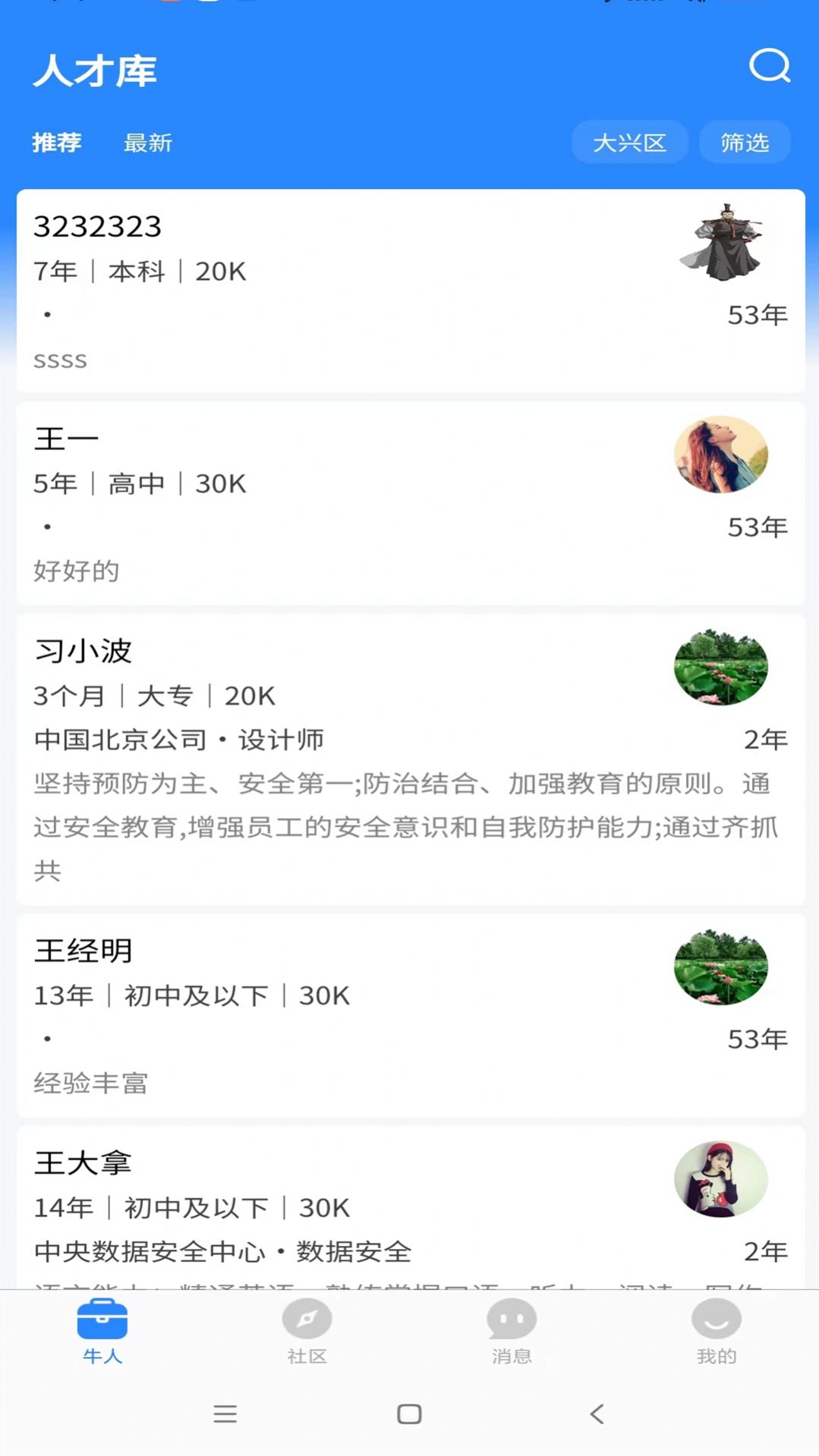Open candidate card 3232323

coord(410,291)
